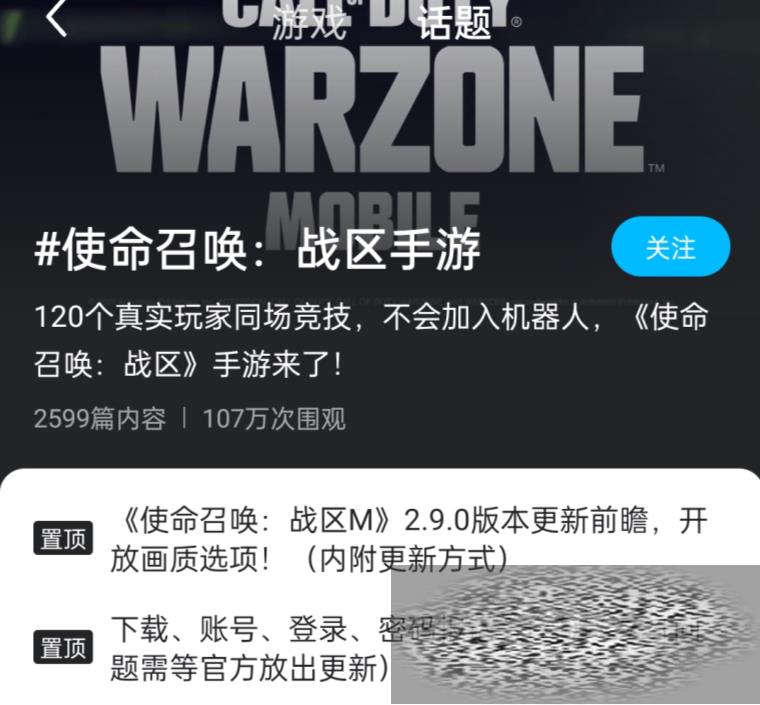Open pinned post about 2.9.0版本更新前瞻
Image resolution: width=760 pixels, height=705 pixels.
408,538
